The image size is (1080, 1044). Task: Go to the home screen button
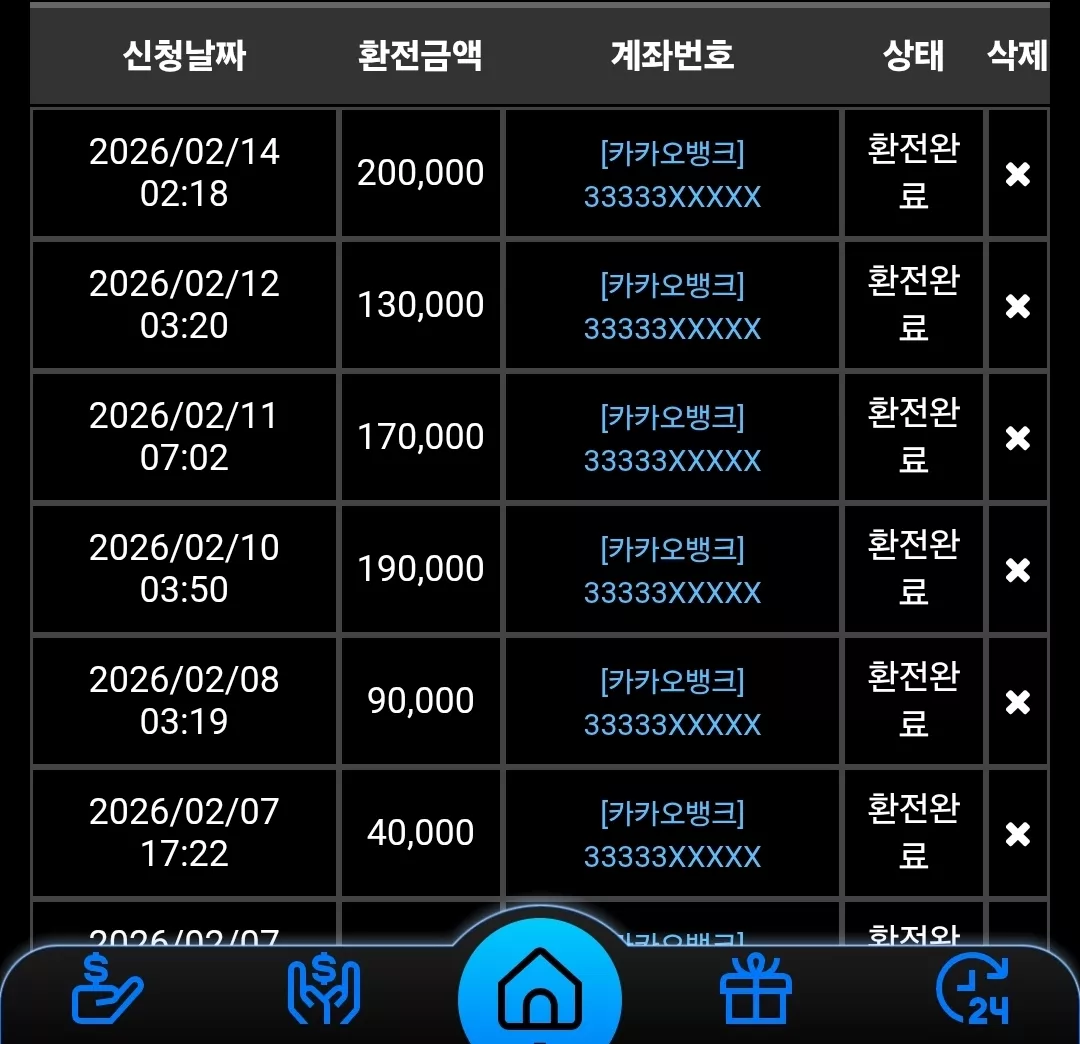(x=539, y=988)
